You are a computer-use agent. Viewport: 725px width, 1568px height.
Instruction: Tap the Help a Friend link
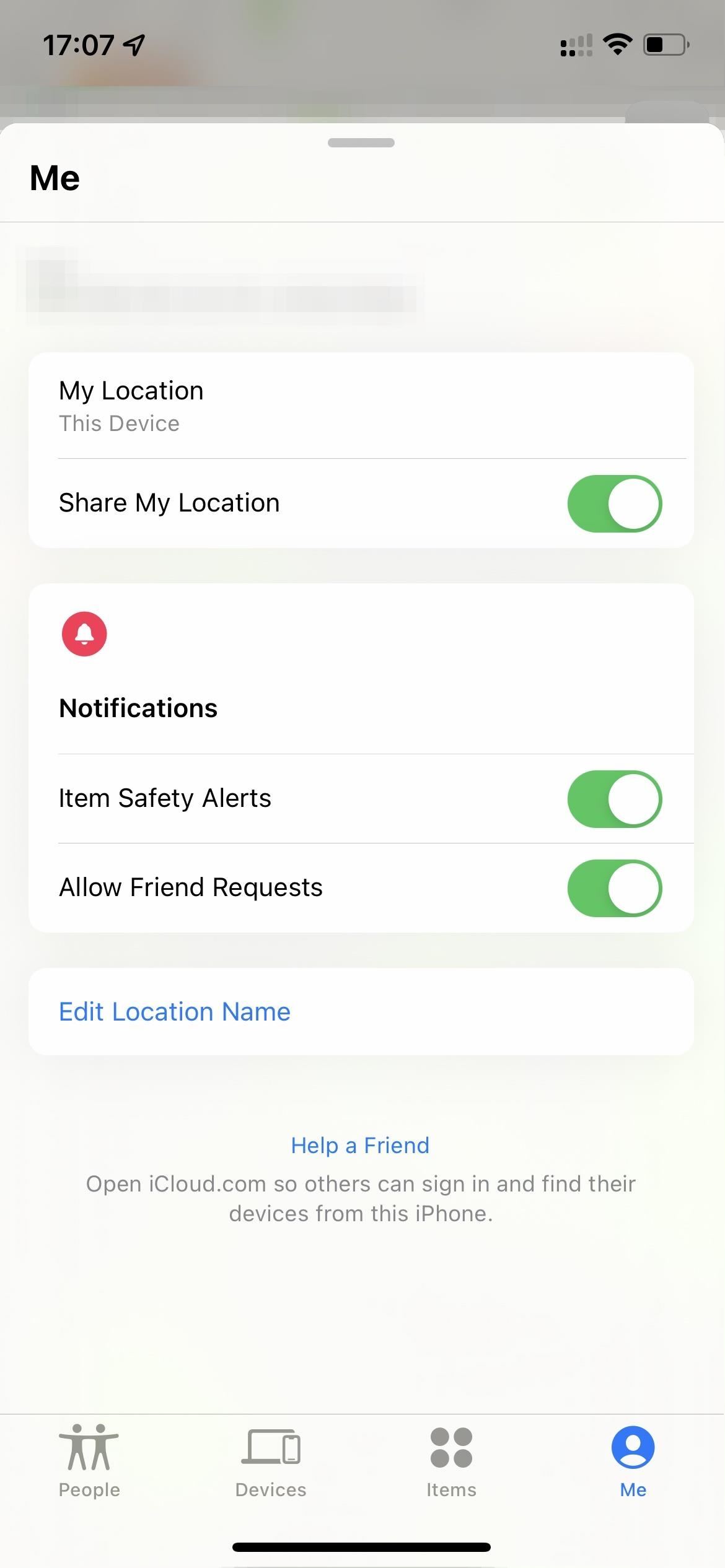coord(360,1146)
